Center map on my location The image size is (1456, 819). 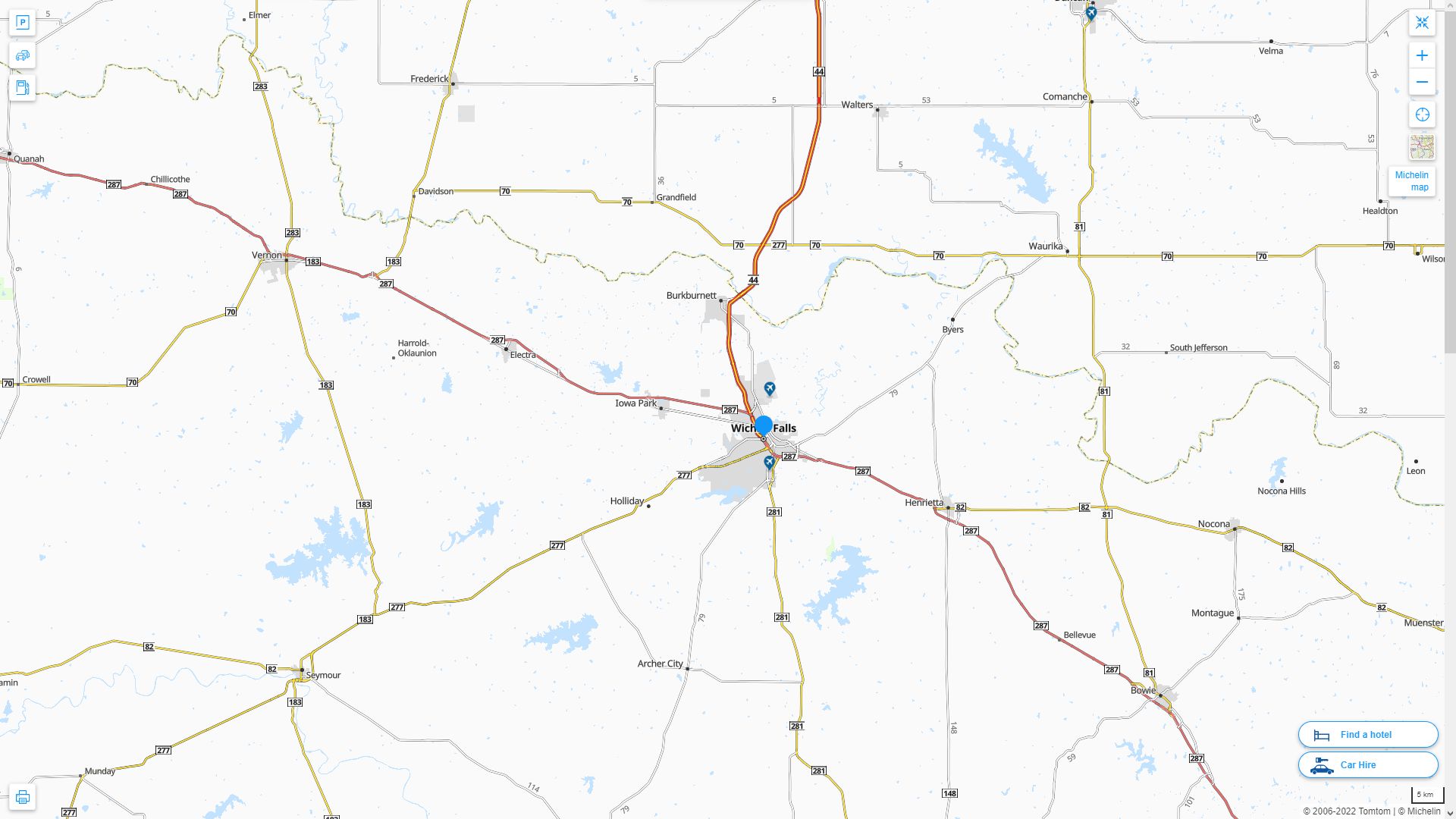tap(1422, 115)
